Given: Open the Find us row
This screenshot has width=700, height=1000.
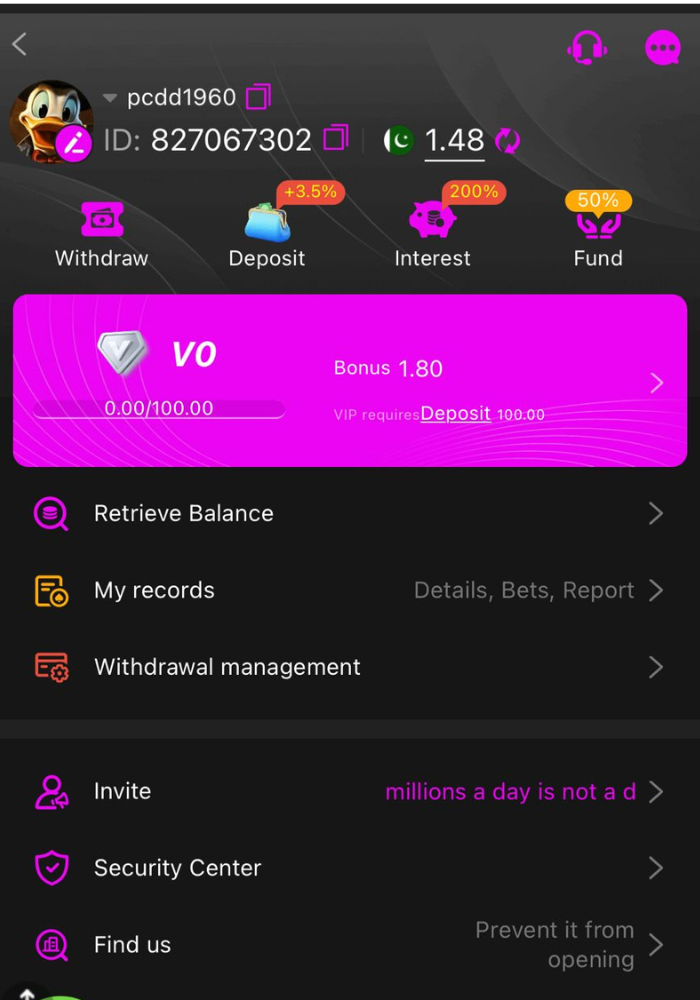Looking at the screenshot, I should click(349, 945).
